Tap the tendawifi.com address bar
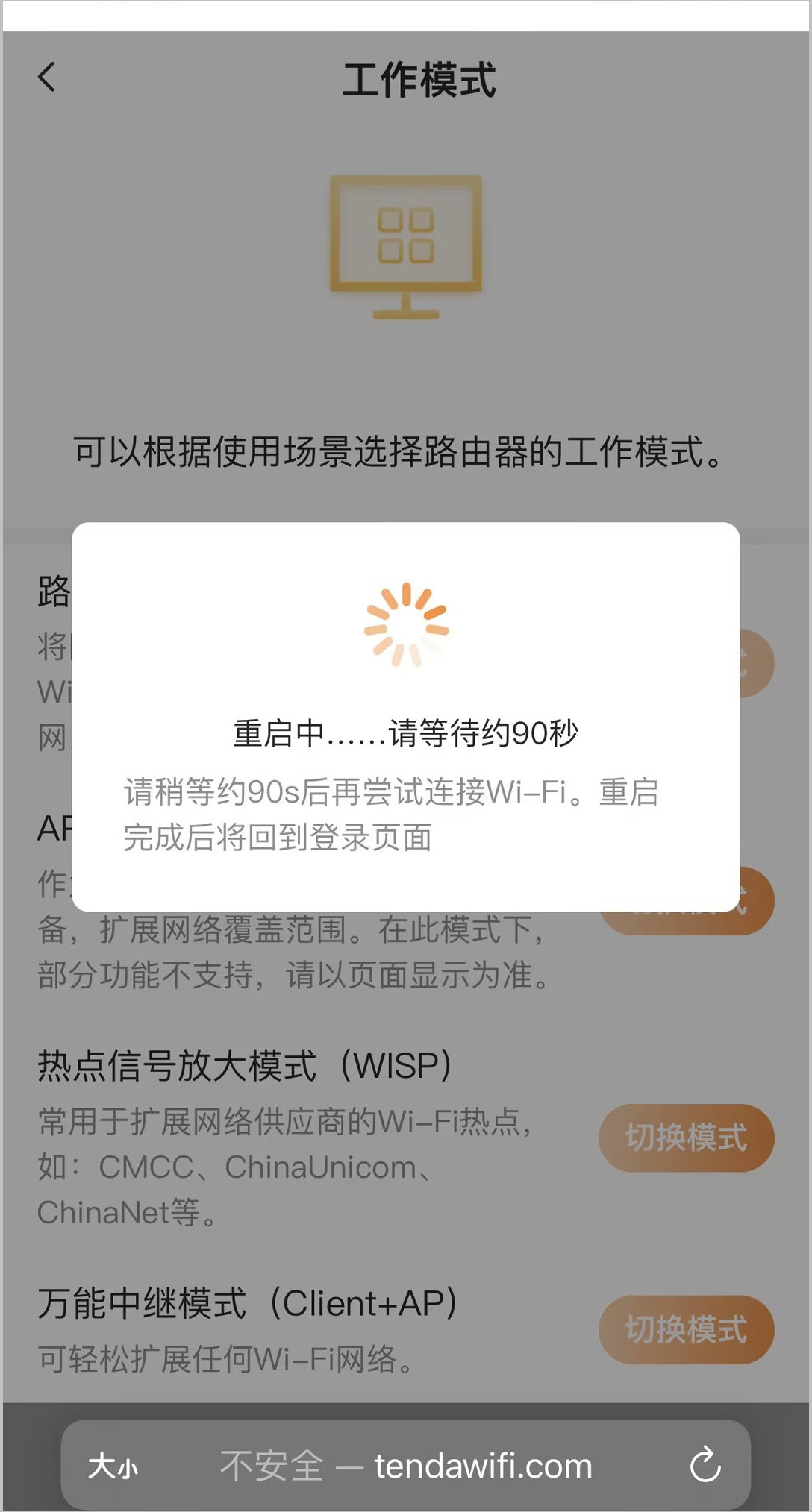Viewport: 812px width, 1512px height. pyautogui.click(x=407, y=1466)
